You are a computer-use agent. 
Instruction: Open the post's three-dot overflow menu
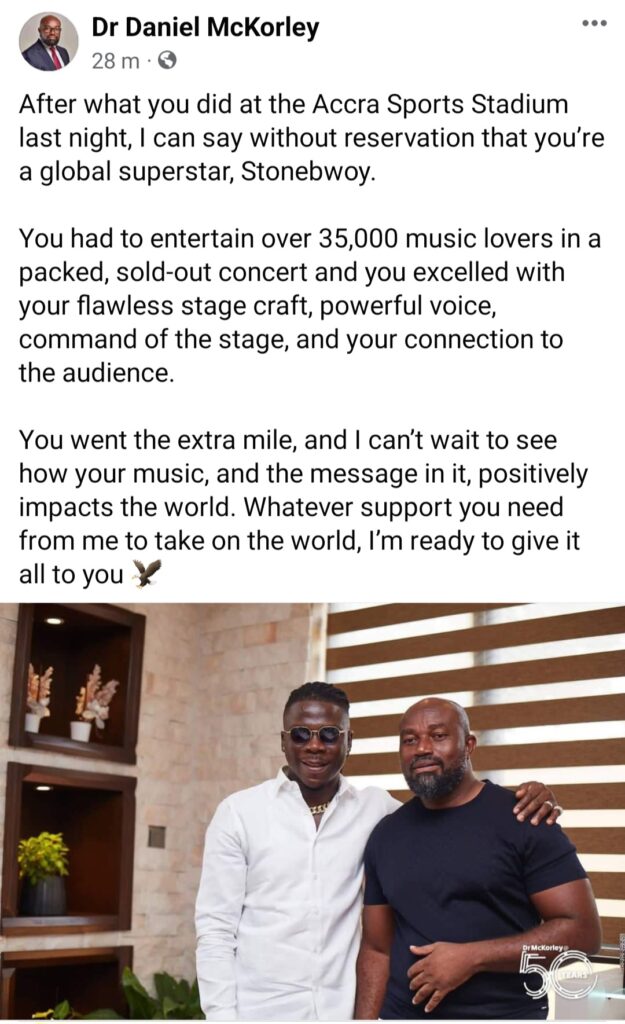[x=594, y=23]
